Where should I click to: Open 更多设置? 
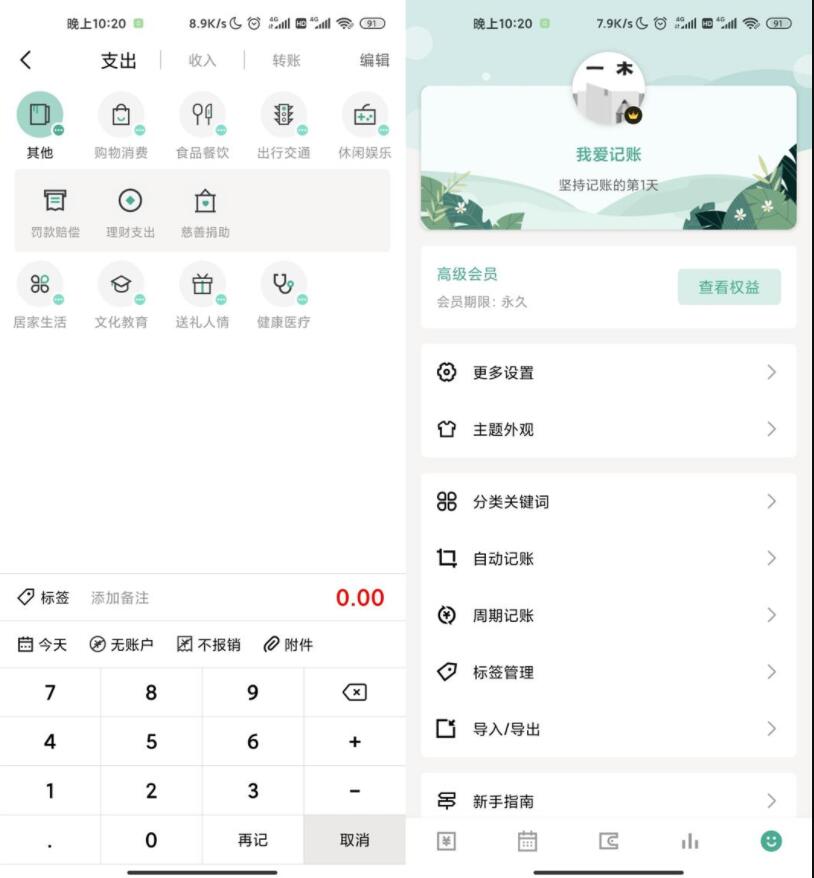[608, 372]
